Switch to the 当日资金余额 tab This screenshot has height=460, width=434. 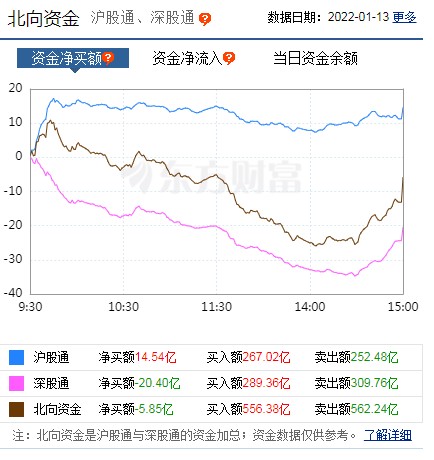(315, 59)
